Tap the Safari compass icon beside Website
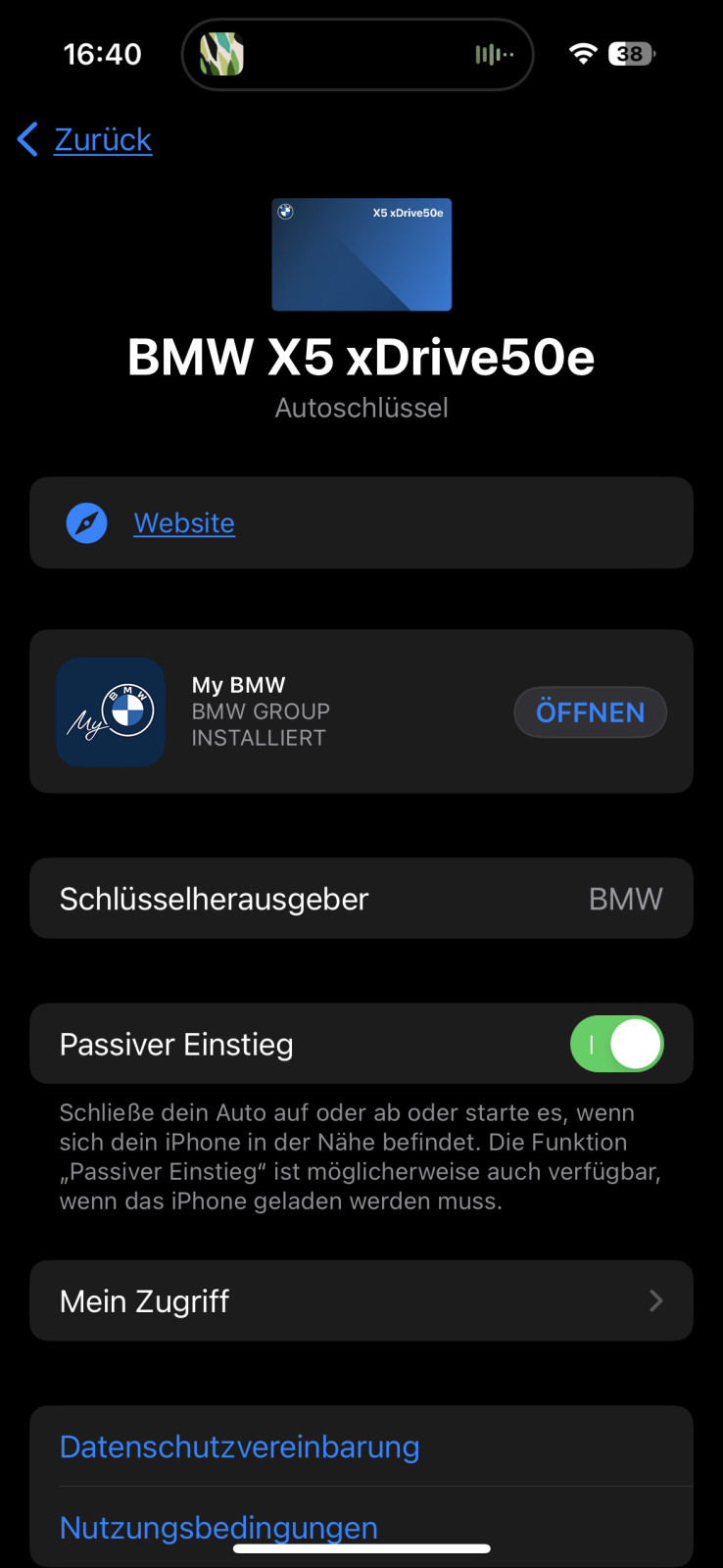The image size is (723, 1568). (86, 522)
